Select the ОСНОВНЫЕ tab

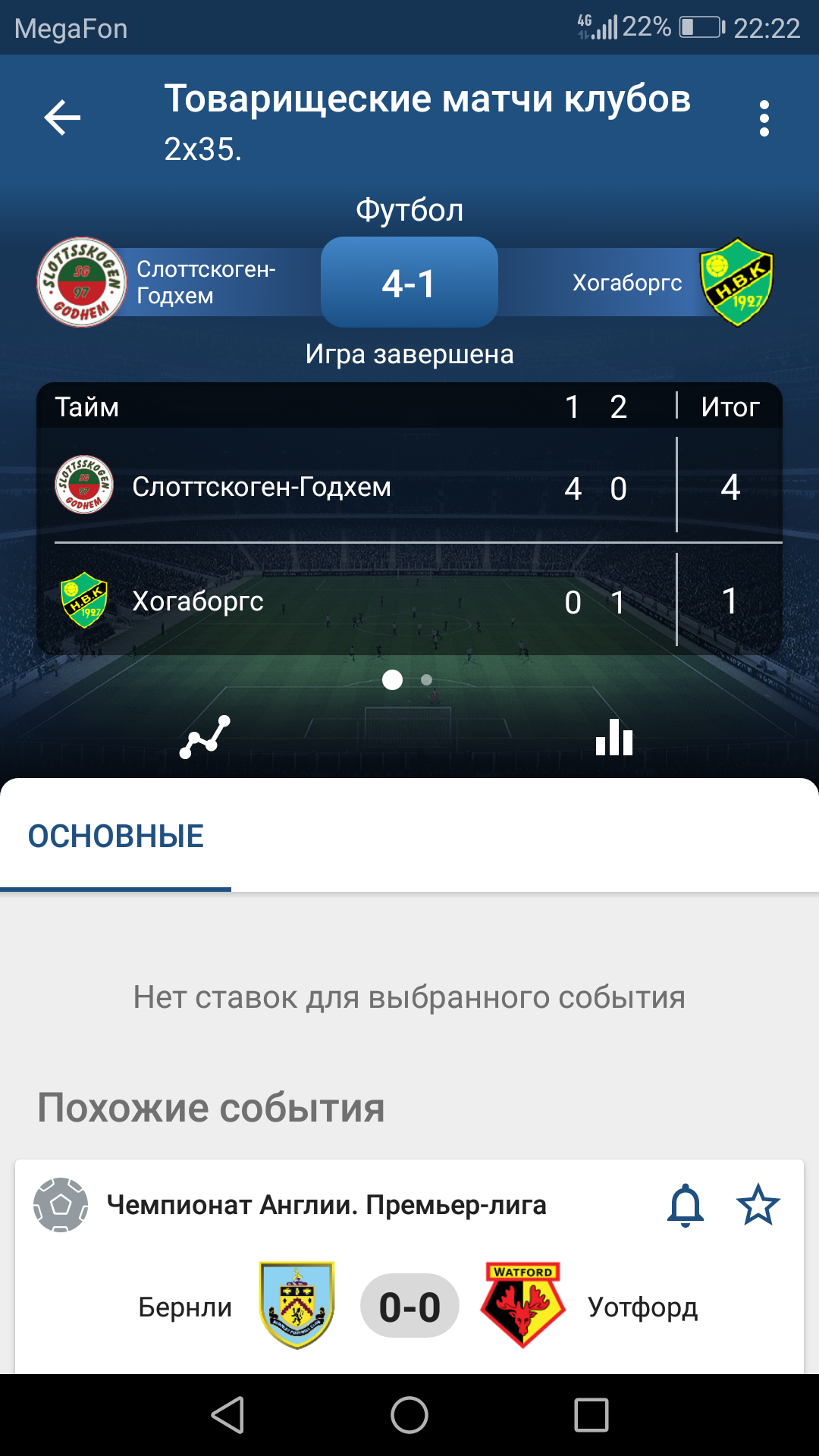pos(116,836)
